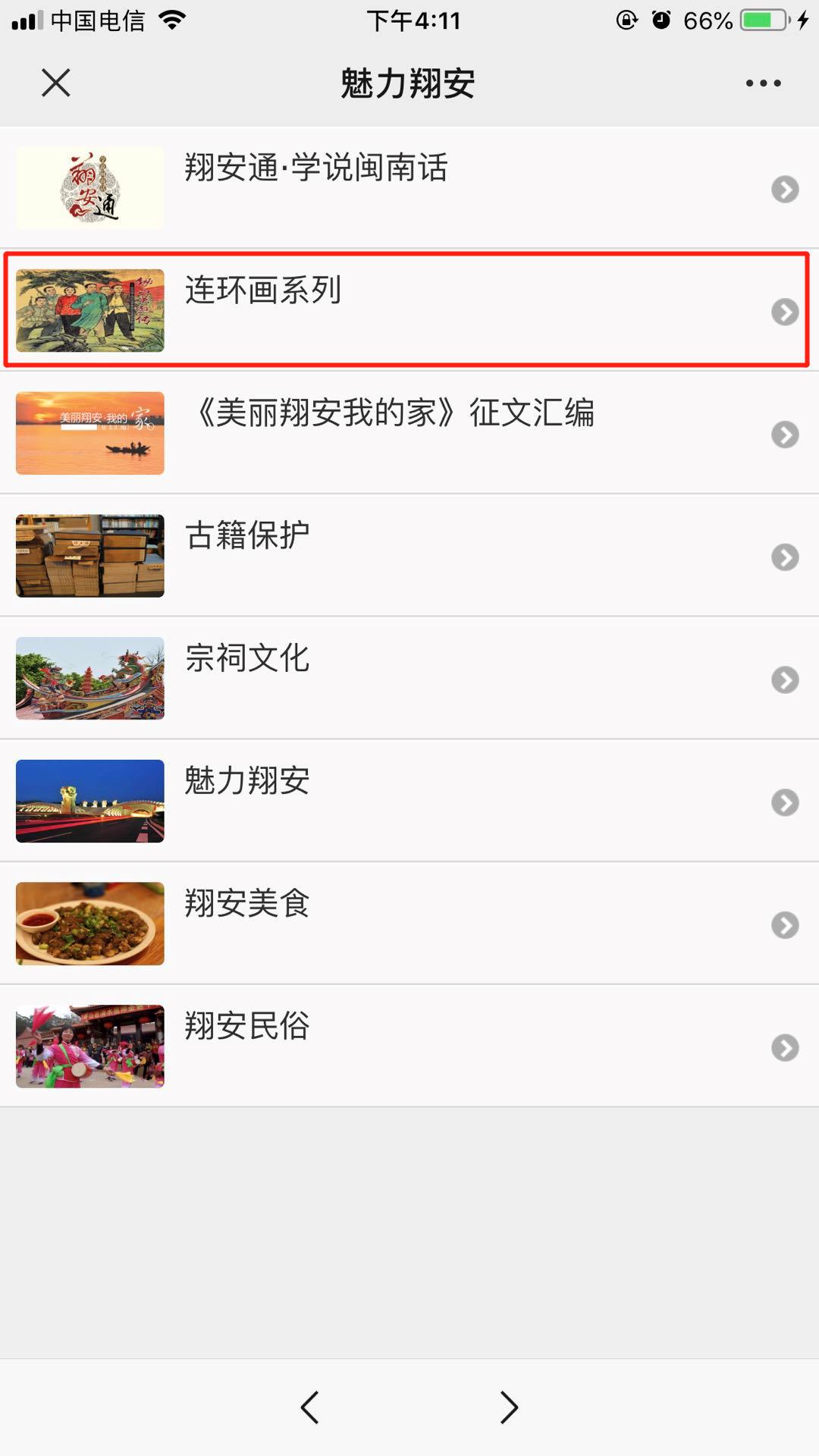Open 翔安通·学说闽南话
Viewport: 819px width, 1456px height.
click(409, 188)
